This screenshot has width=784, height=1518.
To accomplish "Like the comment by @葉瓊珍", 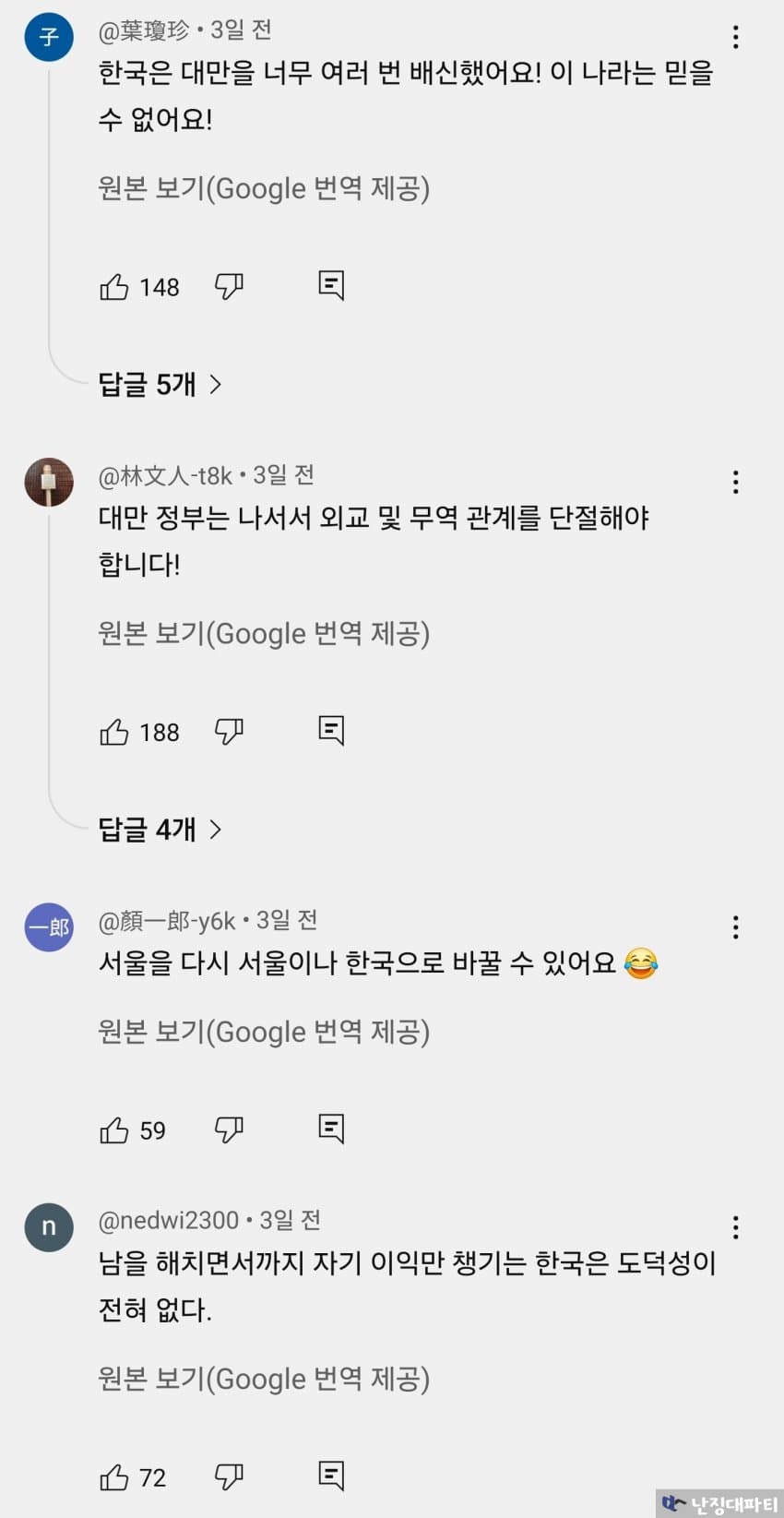I will (114, 287).
